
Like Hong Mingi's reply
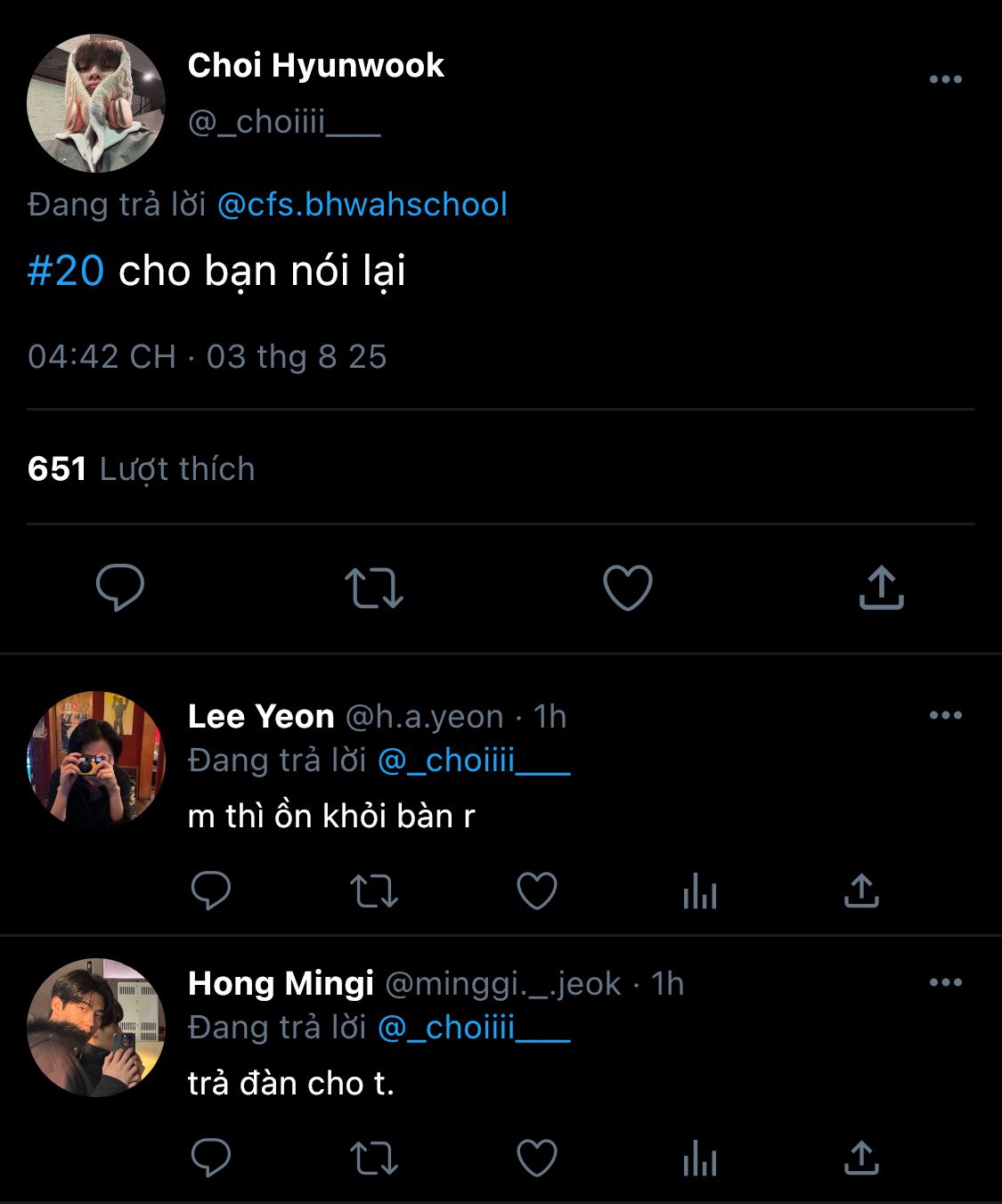tap(537, 1158)
